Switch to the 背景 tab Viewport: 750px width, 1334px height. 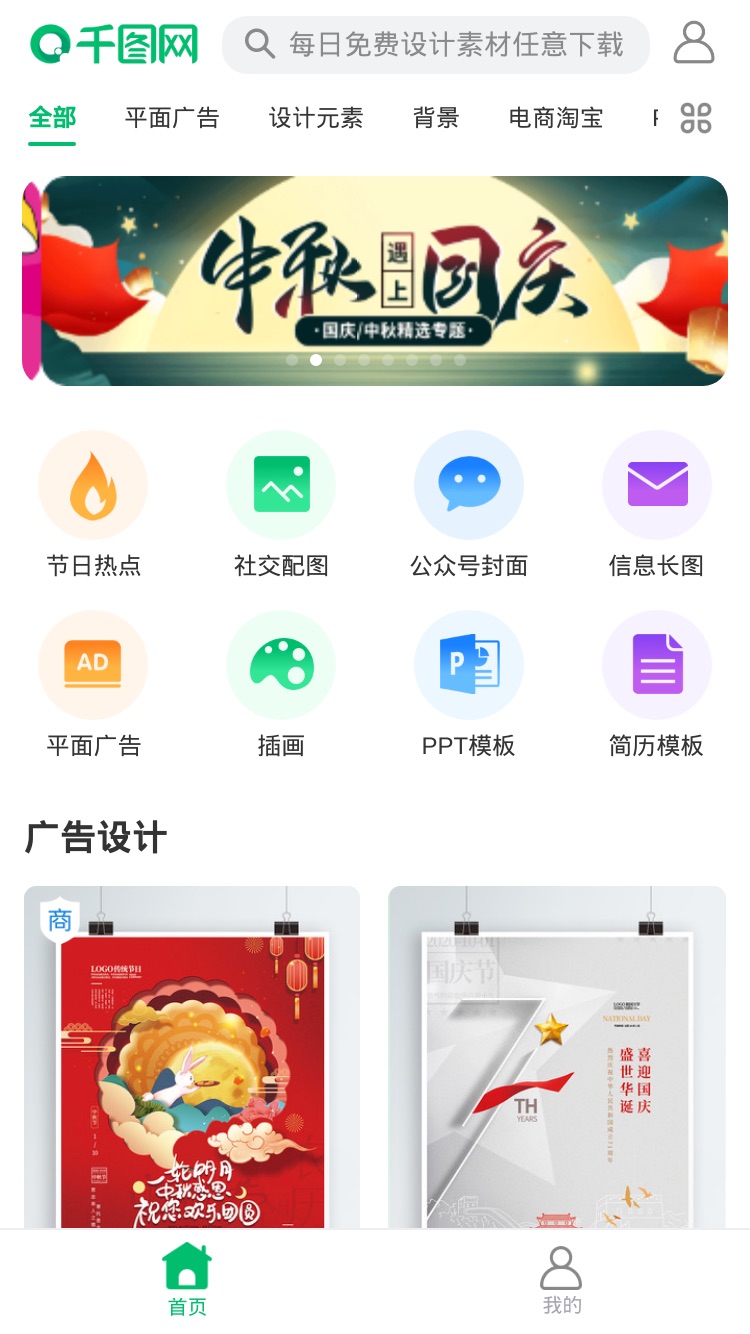point(436,118)
